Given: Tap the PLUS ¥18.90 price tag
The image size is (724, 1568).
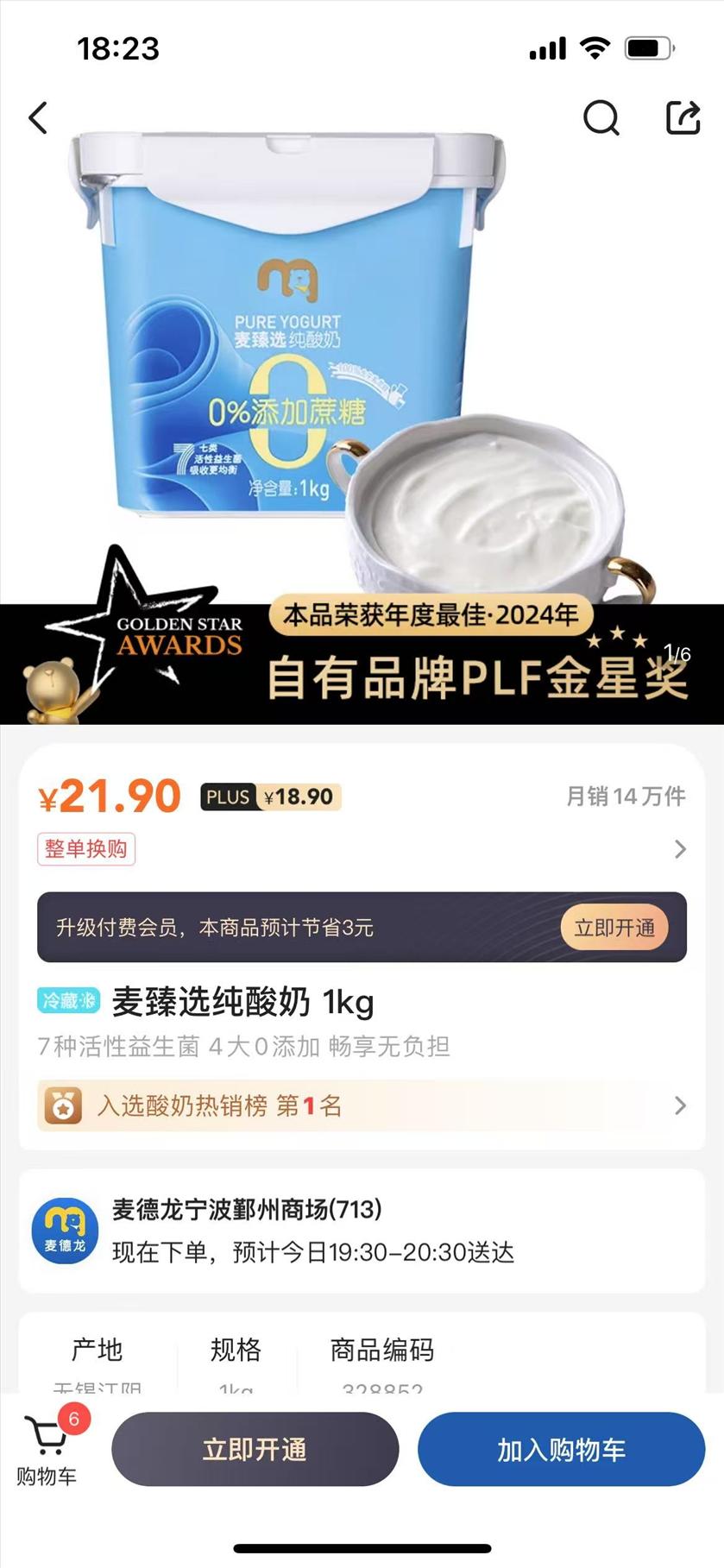Looking at the screenshot, I should pyautogui.click(x=270, y=797).
